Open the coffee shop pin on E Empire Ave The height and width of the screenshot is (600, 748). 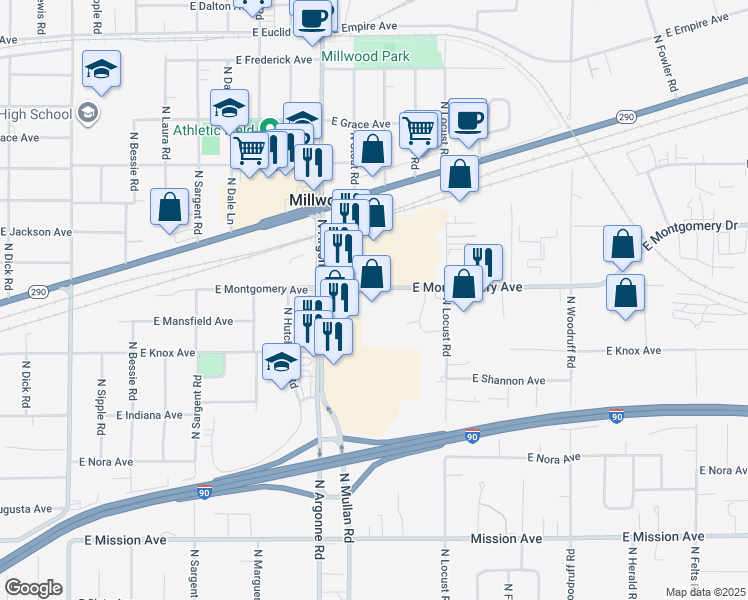(313, 18)
